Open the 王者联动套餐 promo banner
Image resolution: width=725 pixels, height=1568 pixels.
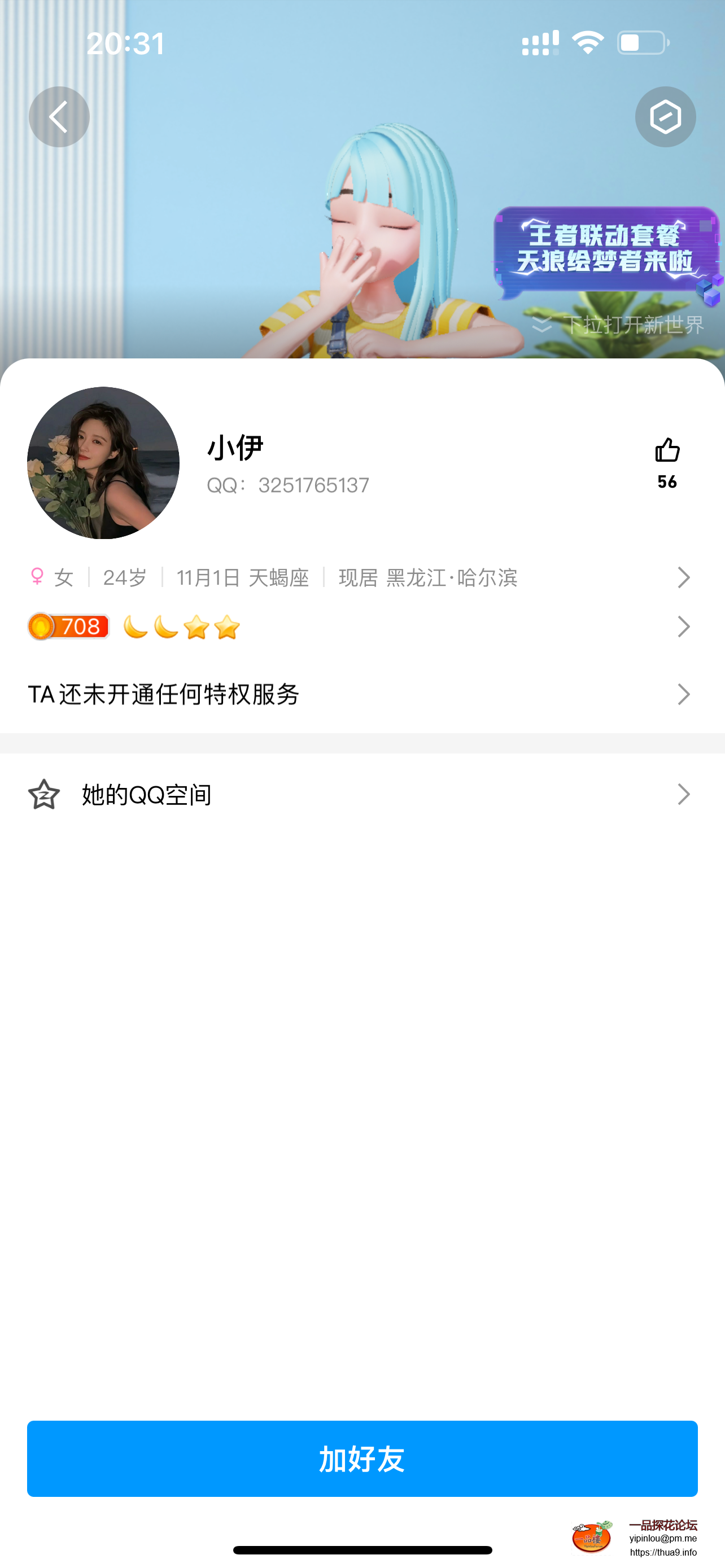tap(606, 249)
